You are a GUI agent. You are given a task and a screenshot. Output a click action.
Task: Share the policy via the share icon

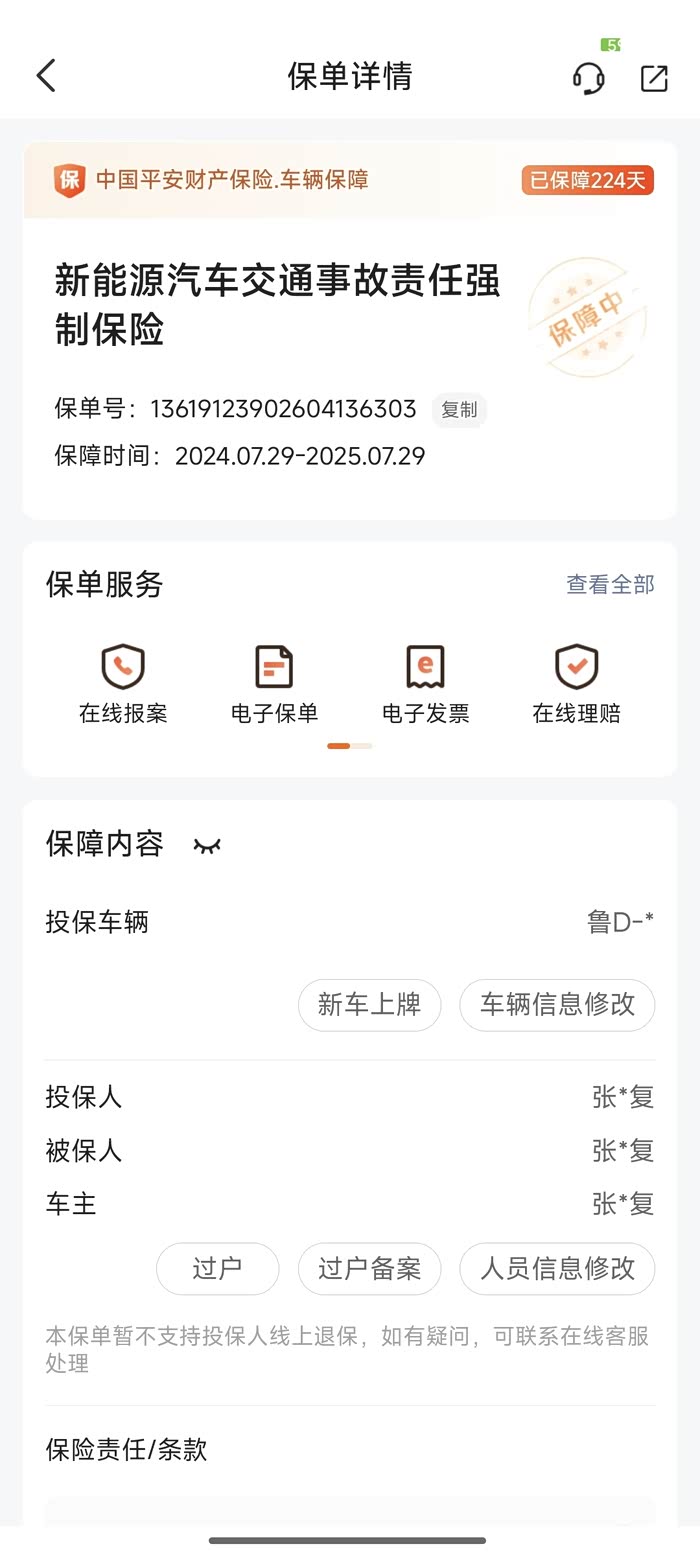[654, 78]
